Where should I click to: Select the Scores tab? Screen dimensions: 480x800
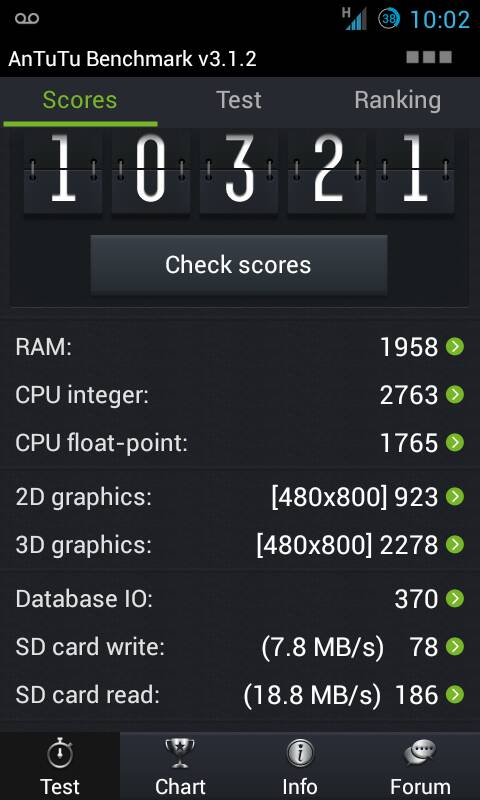80,100
